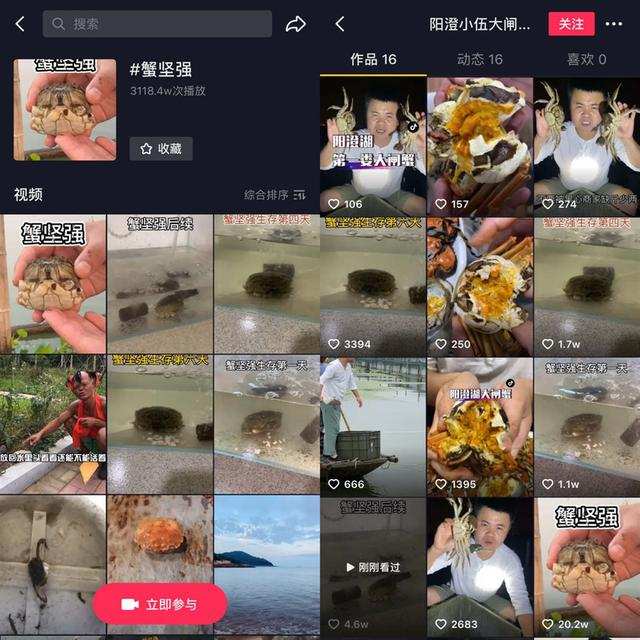Open the 蟹坚强 video with 20.2w likes
This screenshot has width=640, height=640.
tap(587, 566)
